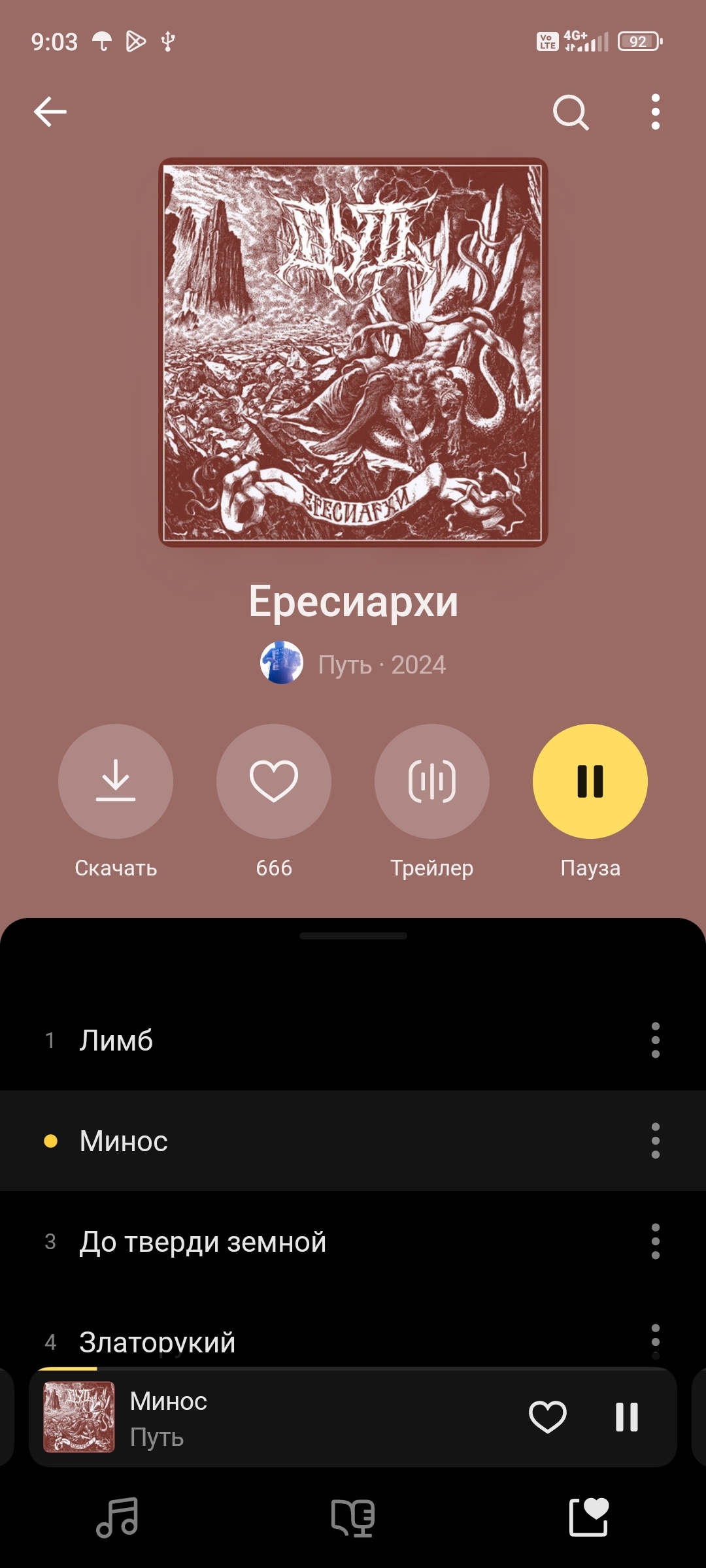Open options for До тверди земной

tap(655, 1241)
